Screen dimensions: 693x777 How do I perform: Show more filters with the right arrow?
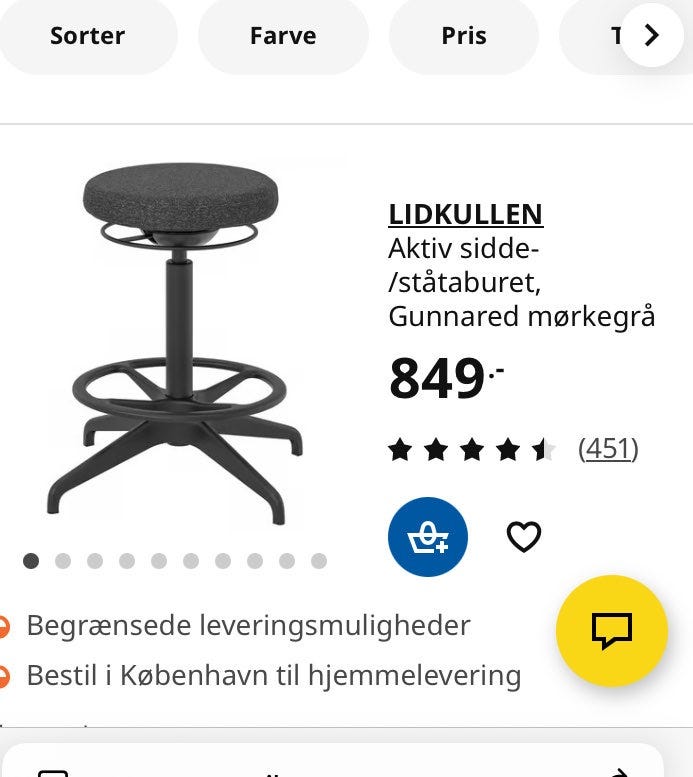[x=652, y=36]
